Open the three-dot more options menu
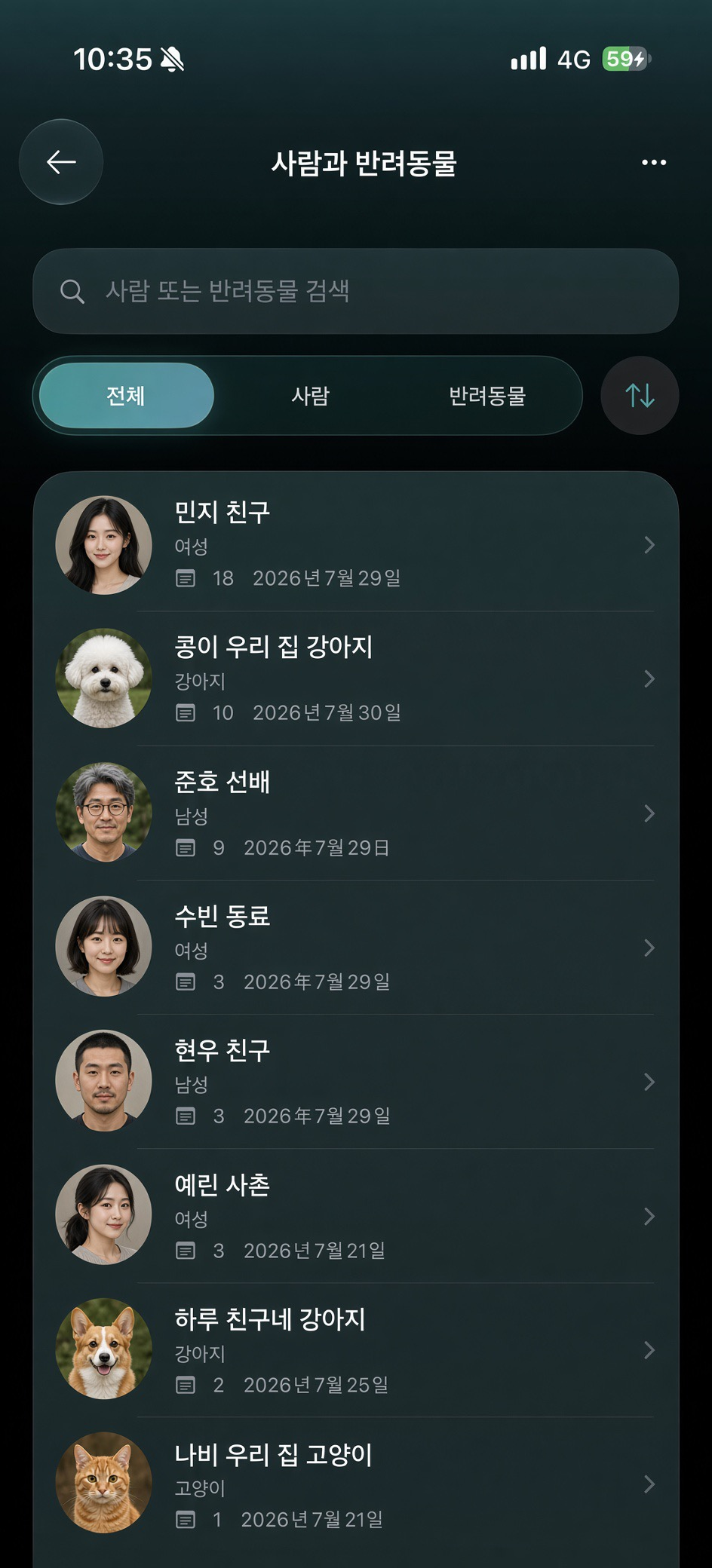The height and width of the screenshot is (1568, 712). click(653, 162)
